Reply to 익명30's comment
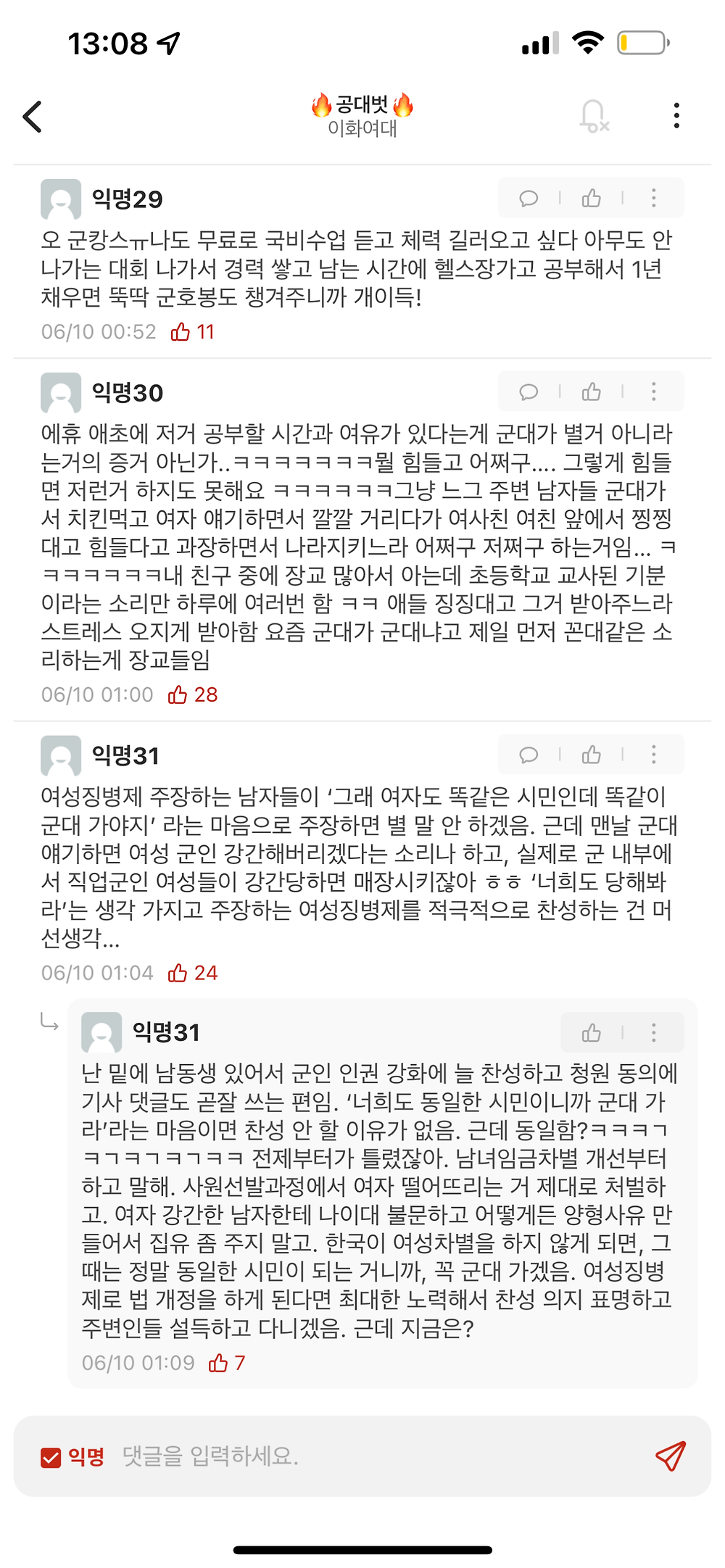 (x=529, y=392)
